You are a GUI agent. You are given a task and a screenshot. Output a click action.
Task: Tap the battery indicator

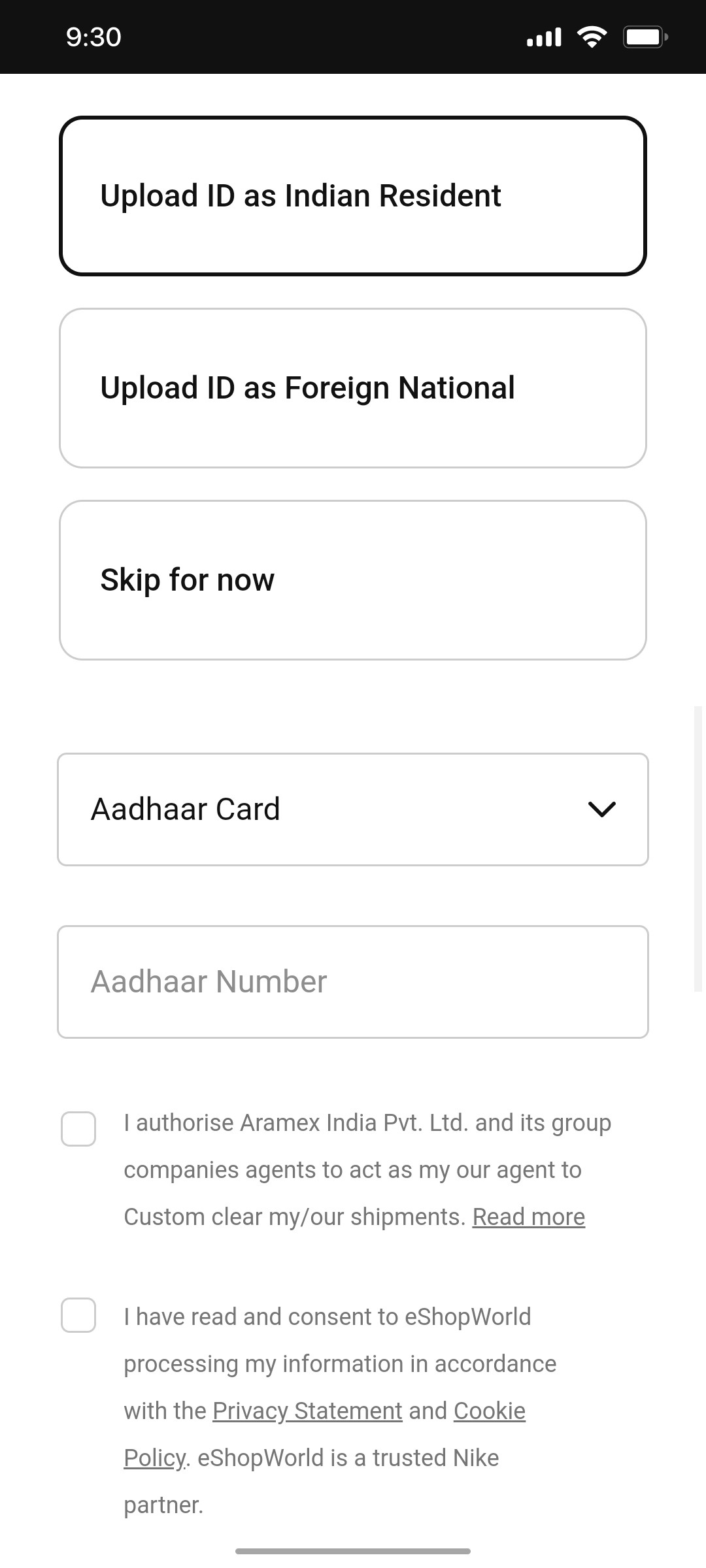tap(644, 36)
